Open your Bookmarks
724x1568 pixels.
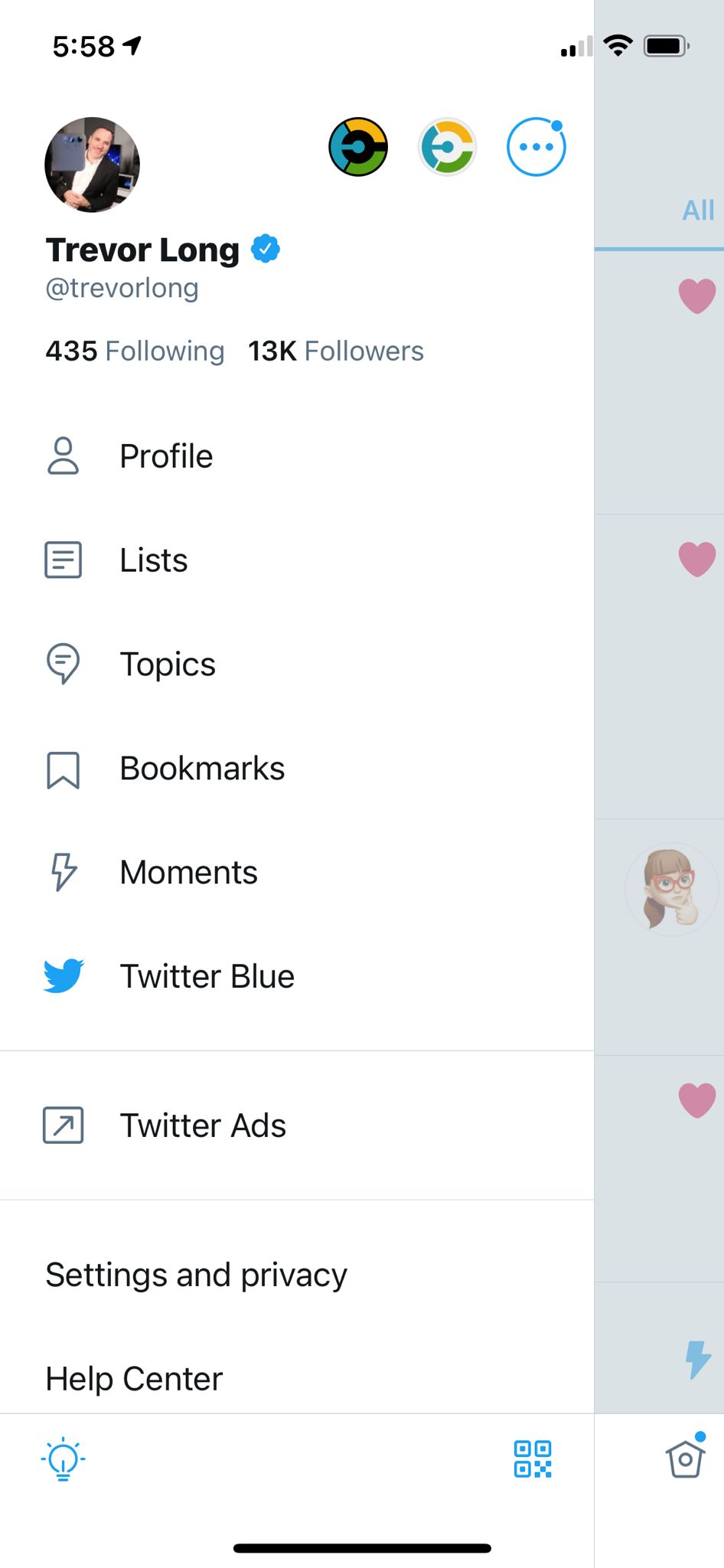coord(201,768)
